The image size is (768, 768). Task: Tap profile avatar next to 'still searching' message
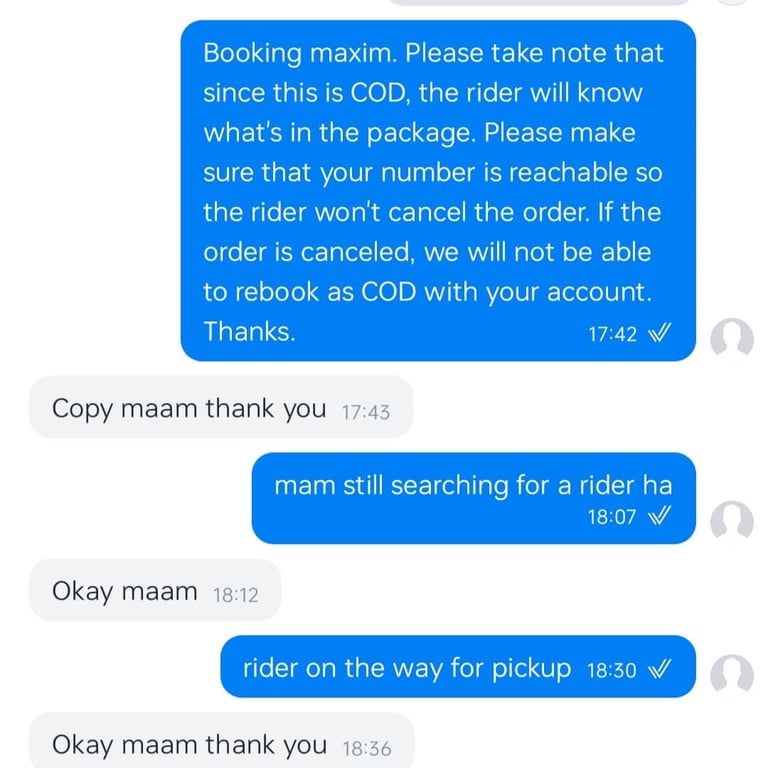coord(732,522)
